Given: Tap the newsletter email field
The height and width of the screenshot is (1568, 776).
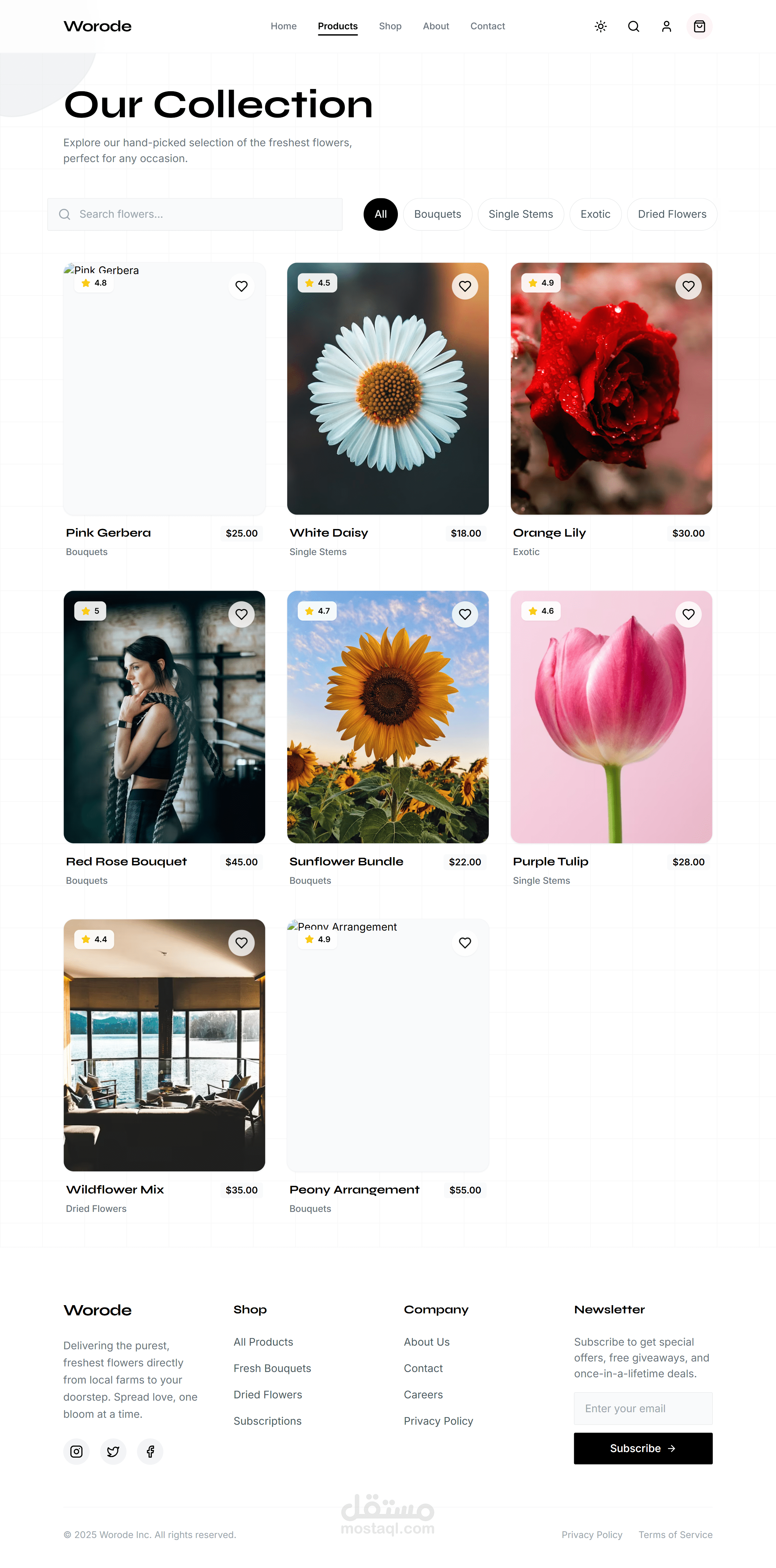Looking at the screenshot, I should click(643, 1408).
